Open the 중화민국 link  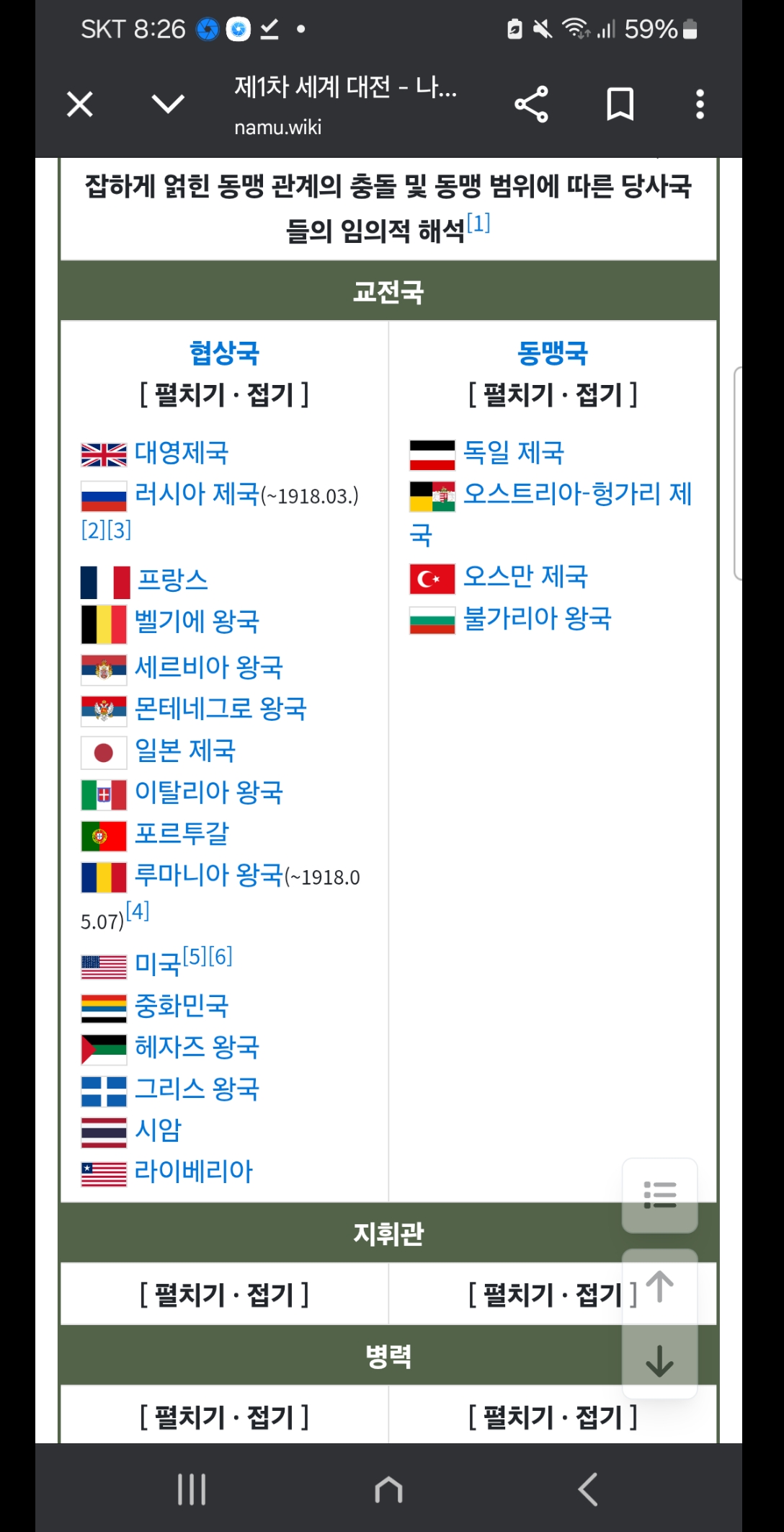coord(182,1006)
